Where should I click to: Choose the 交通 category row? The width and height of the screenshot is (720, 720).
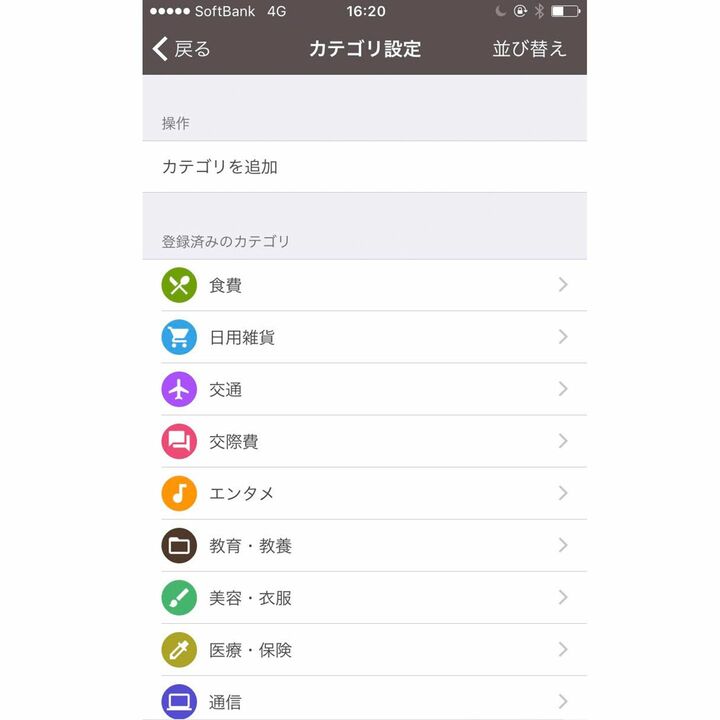(x=364, y=390)
